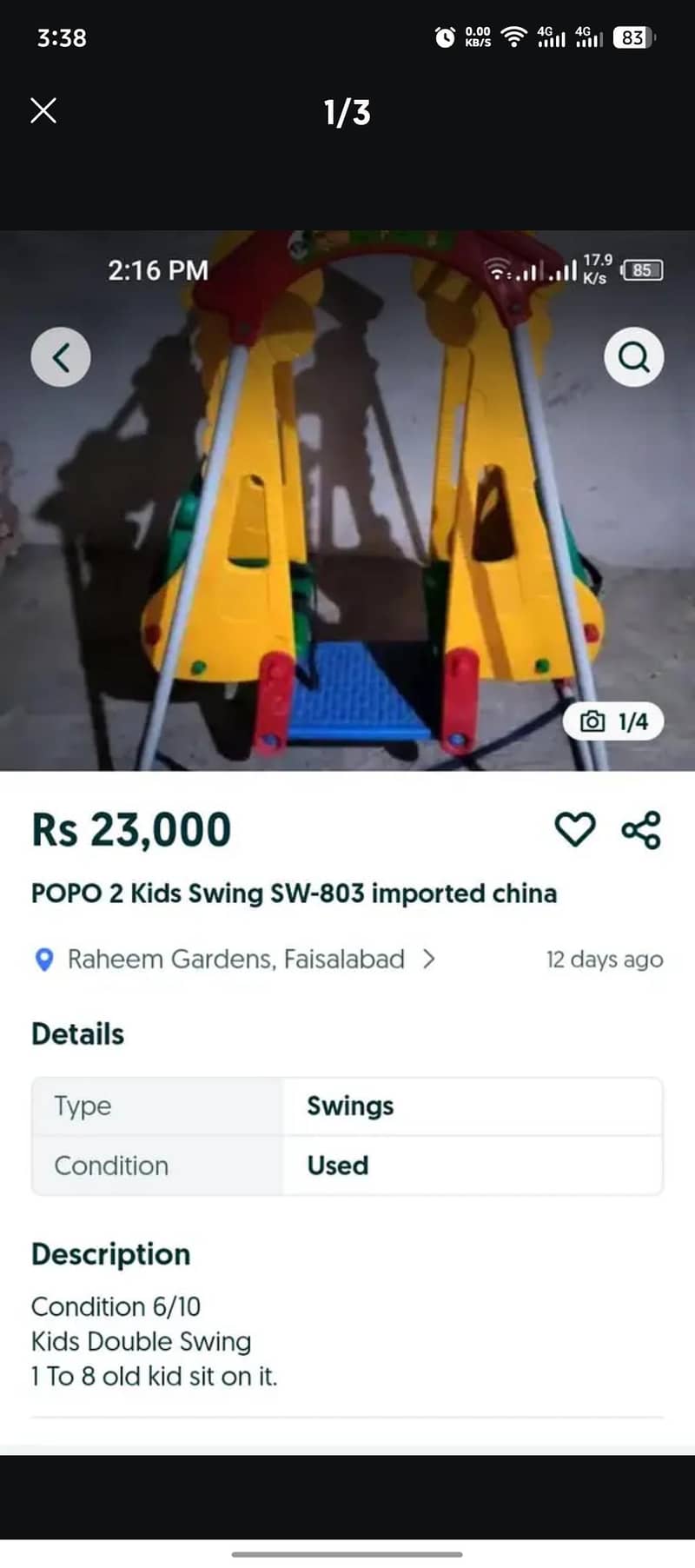The height and width of the screenshot is (1568, 695).
Task: Select the Wi-Fi status icon
Action: [x=513, y=37]
